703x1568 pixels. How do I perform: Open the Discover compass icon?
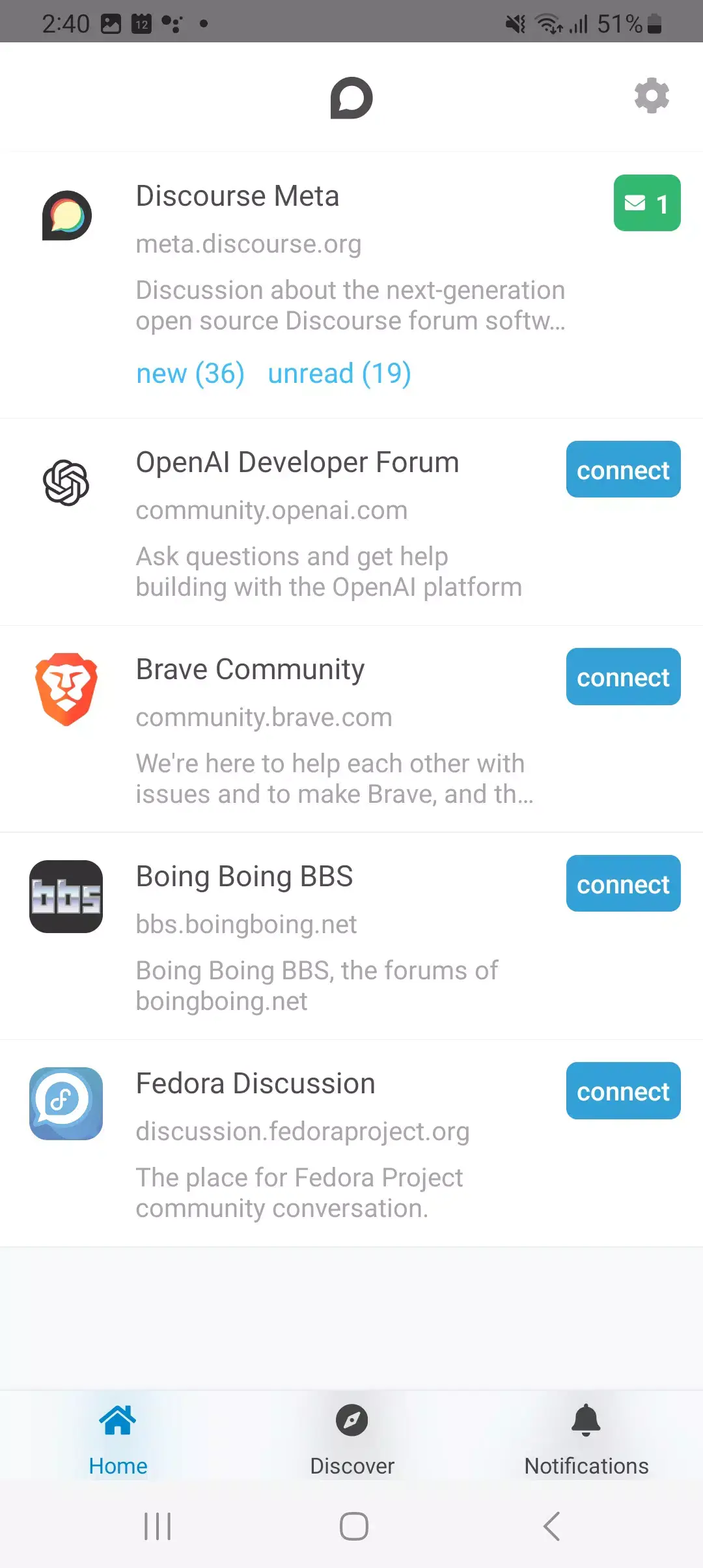pyautogui.click(x=352, y=1421)
